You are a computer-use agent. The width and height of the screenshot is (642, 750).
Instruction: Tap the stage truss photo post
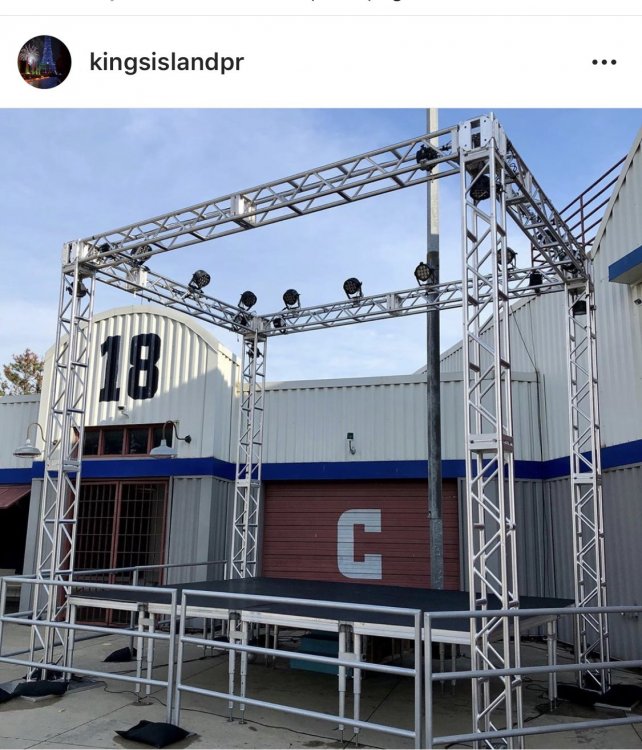click(x=321, y=428)
